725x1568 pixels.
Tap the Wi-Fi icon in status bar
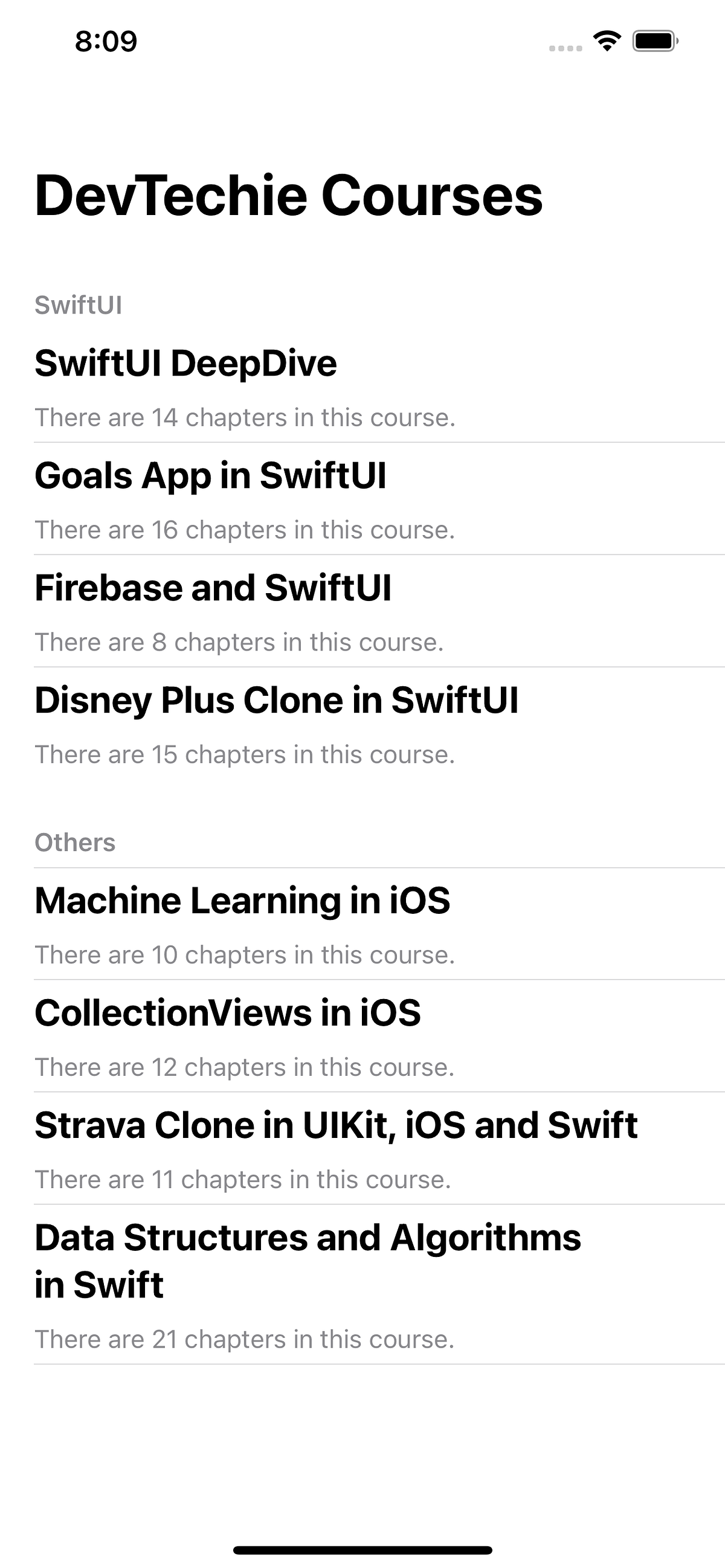[x=606, y=41]
